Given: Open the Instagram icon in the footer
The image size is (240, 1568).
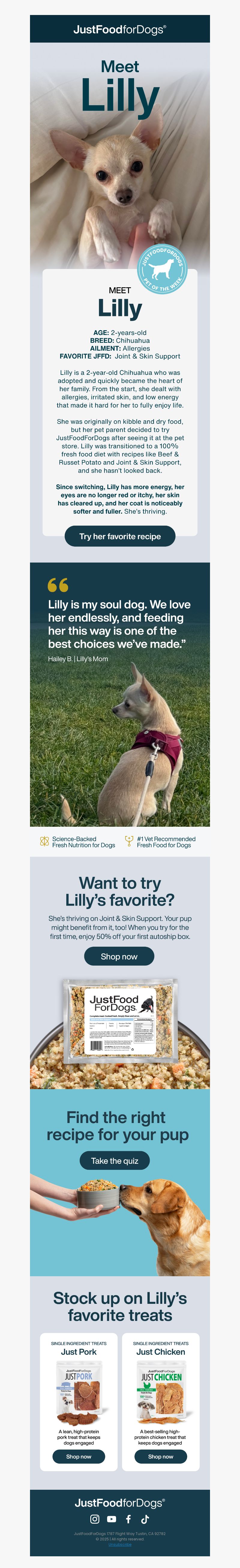Looking at the screenshot, I should coord(95,1519).
